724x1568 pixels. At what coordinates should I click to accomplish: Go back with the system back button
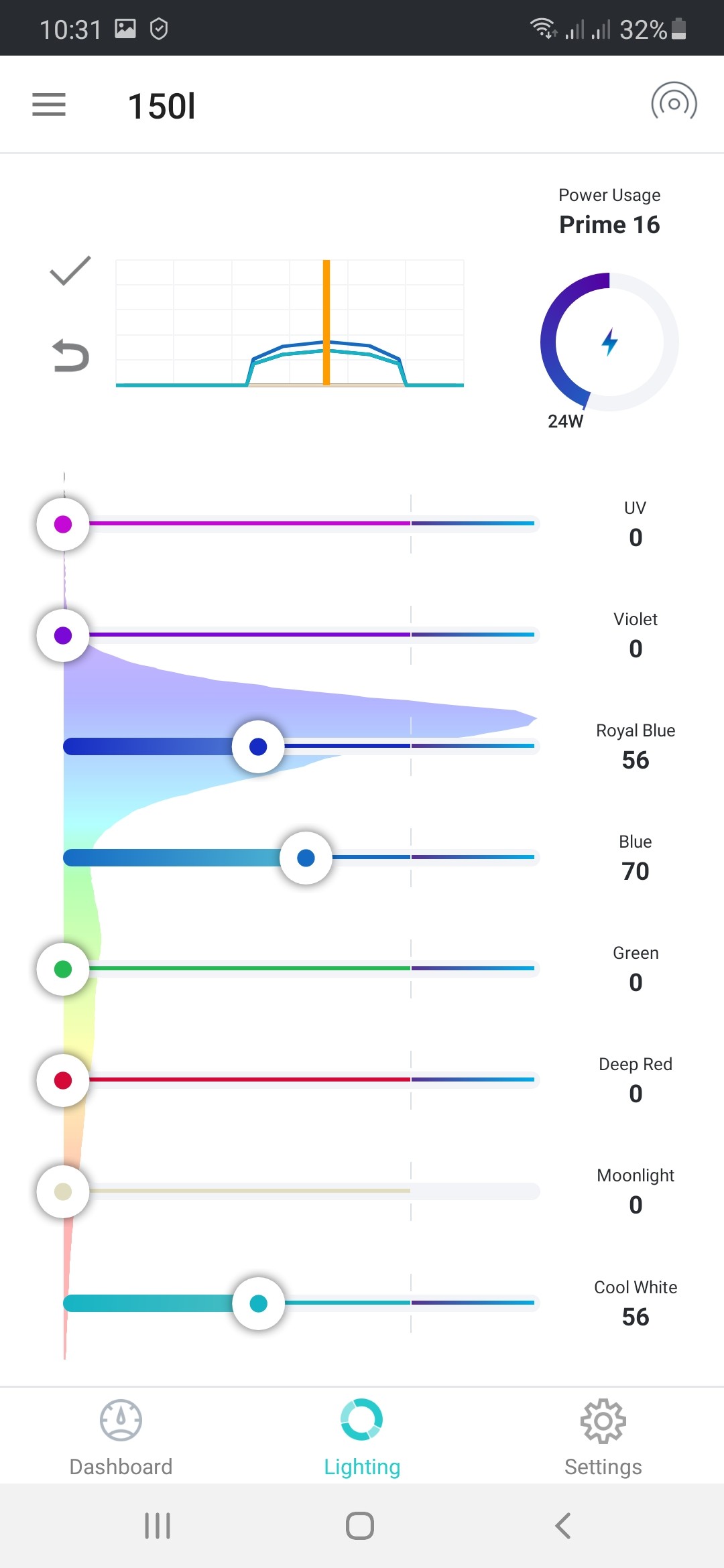pos(563,1526)
